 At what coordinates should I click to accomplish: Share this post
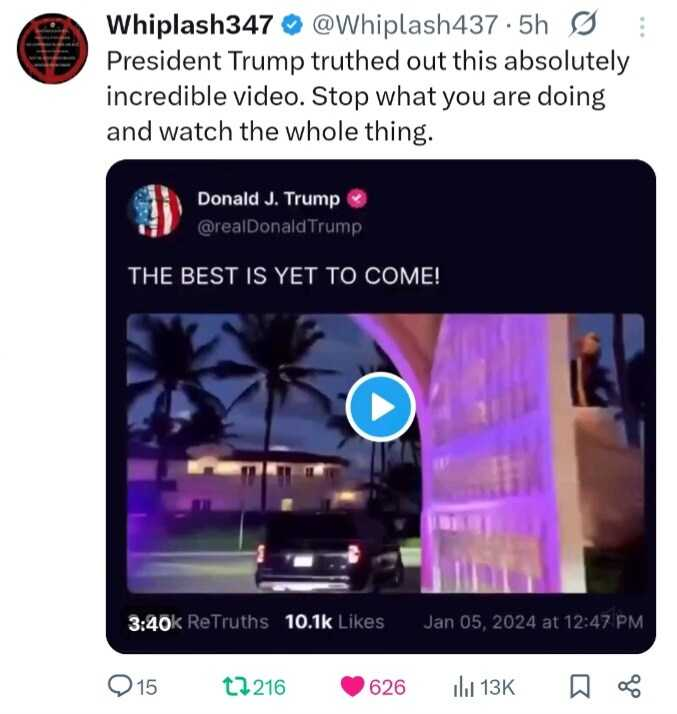coord(629,686)
